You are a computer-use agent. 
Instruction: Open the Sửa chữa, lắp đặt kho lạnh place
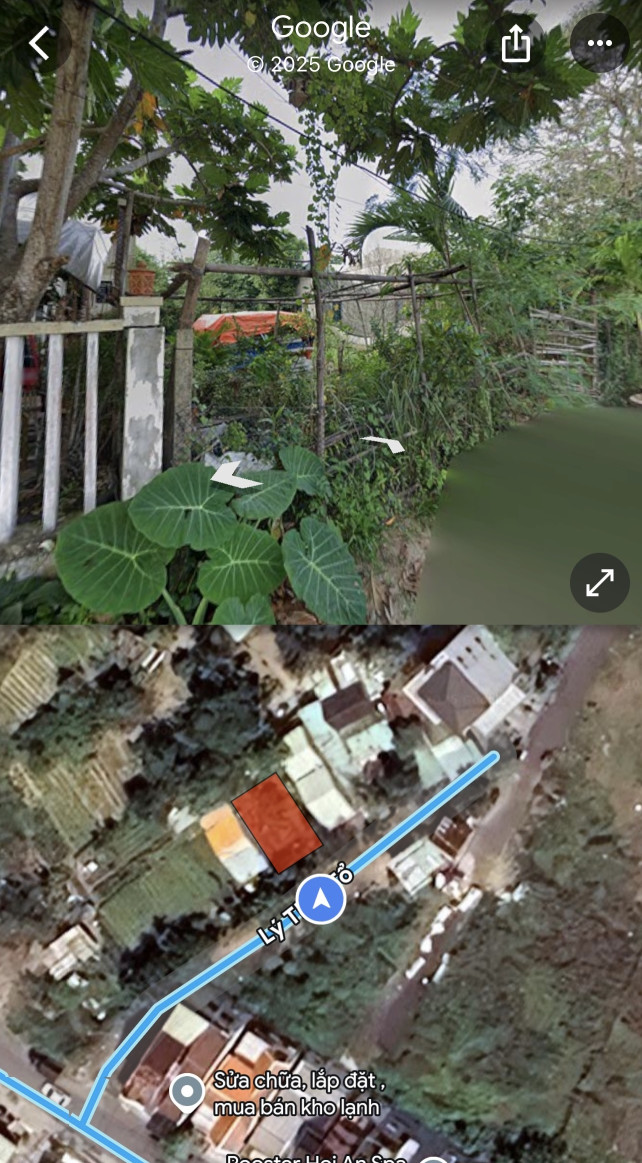point(187,1093)
